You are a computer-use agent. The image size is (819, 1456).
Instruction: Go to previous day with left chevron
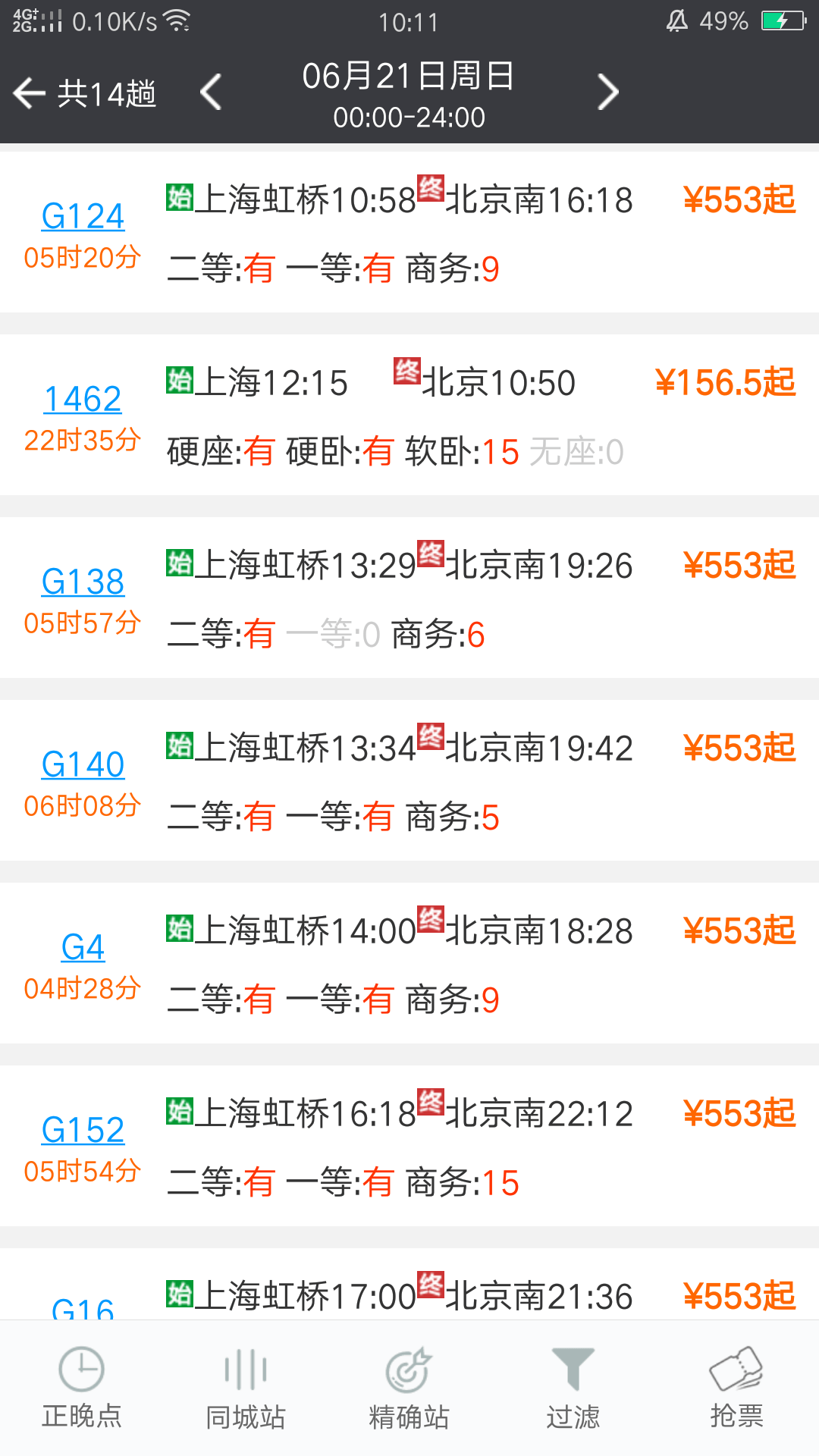click(x=211, y=93)
